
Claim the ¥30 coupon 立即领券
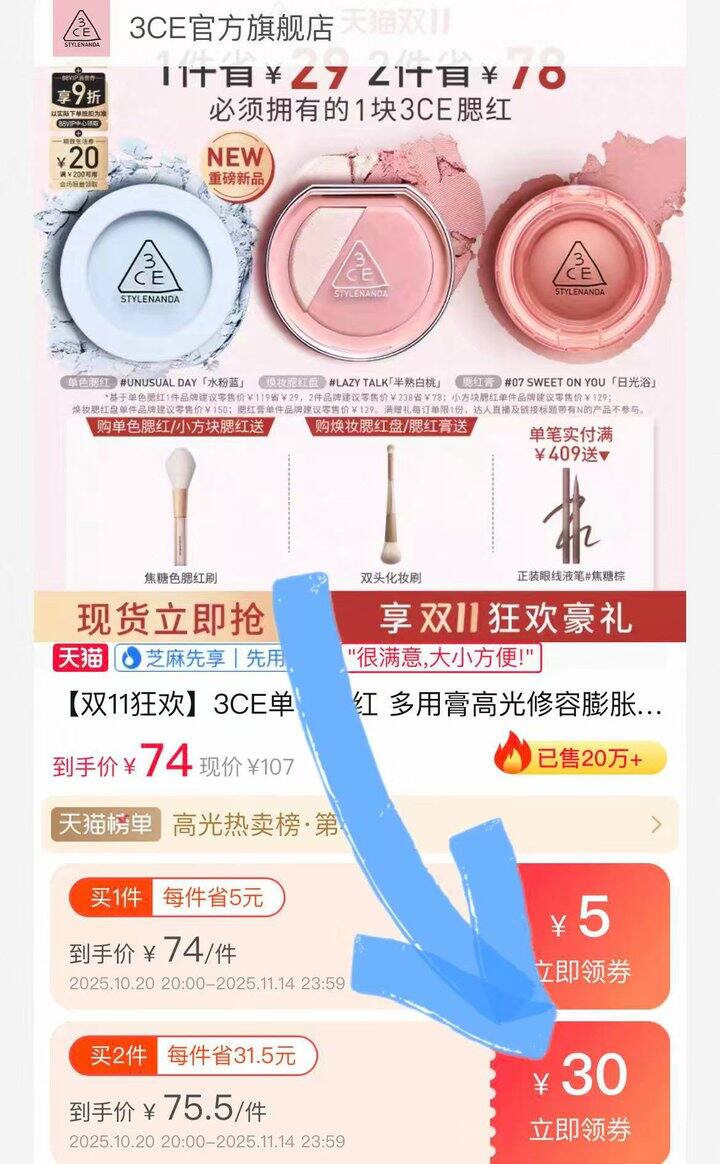click(x=580, y=1129)
